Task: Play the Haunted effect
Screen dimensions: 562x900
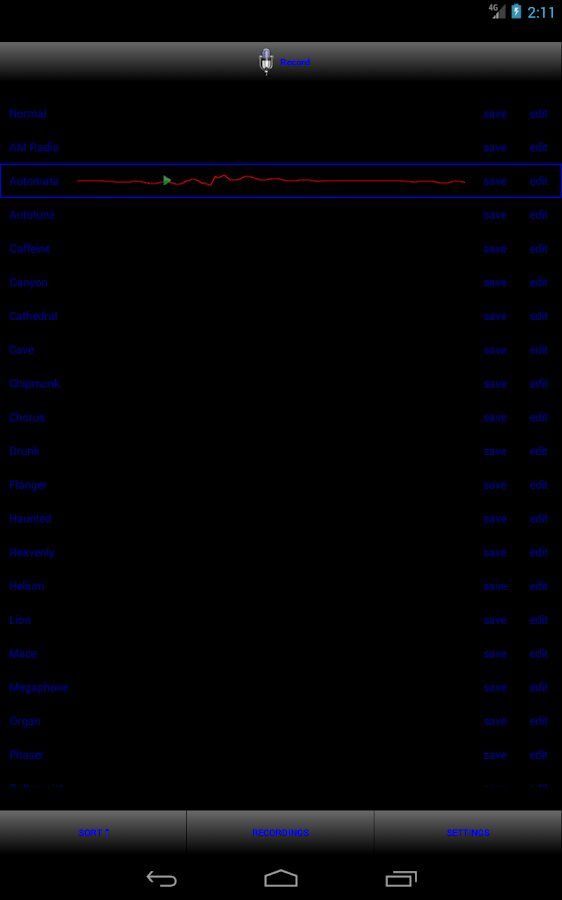Action: (30, 519)
